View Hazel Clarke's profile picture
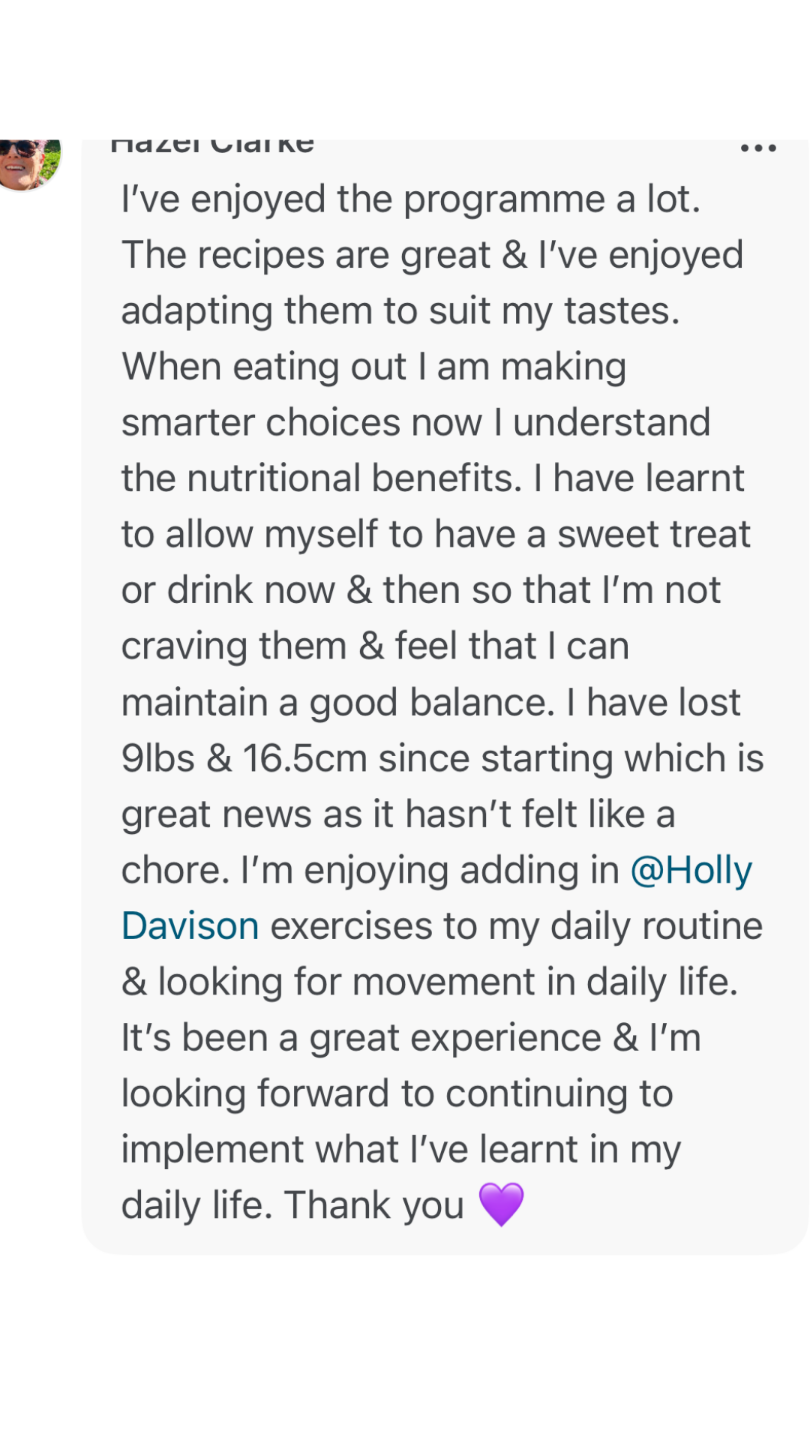Viewport: 810px width, 1440px height. (28, 162)
